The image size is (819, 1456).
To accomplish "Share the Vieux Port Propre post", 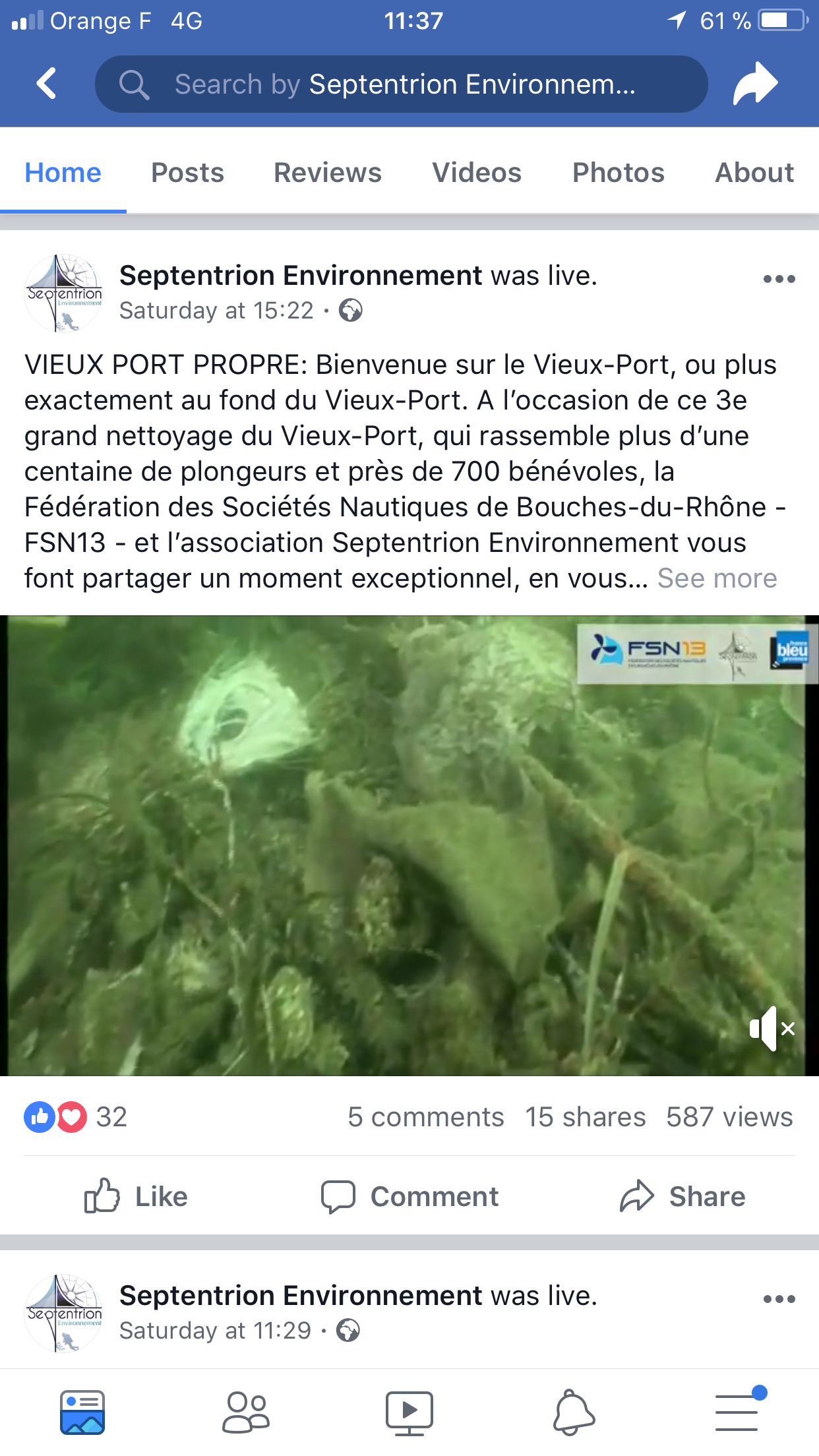I will pos(682,1196).
